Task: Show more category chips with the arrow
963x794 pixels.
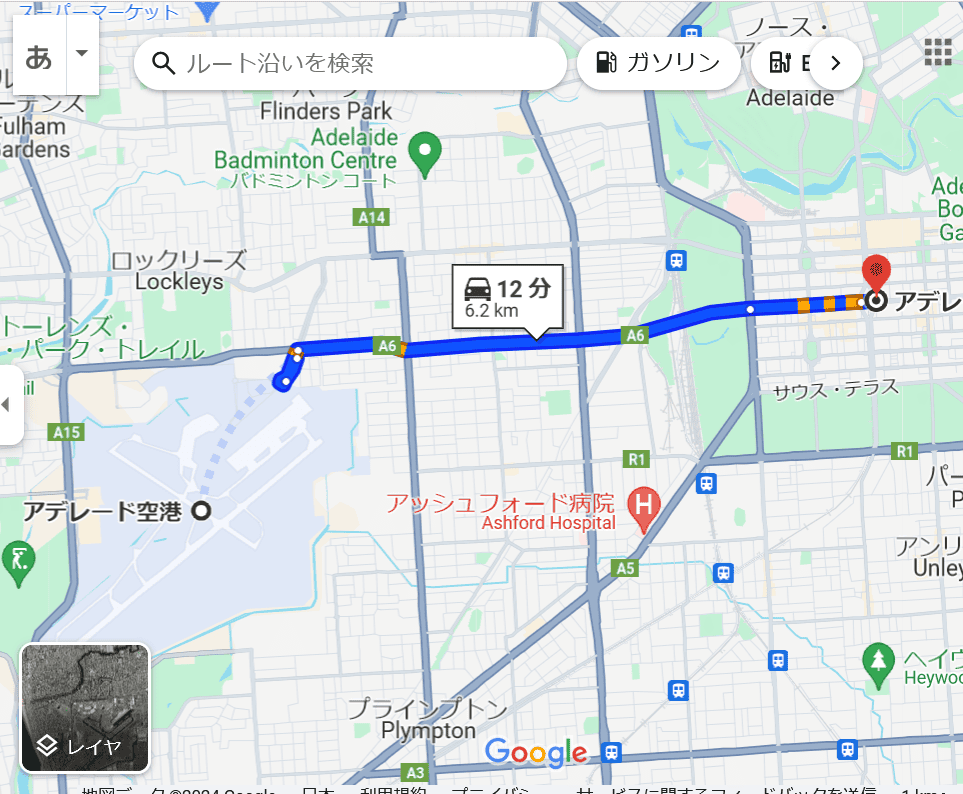Action: point(835,63)
